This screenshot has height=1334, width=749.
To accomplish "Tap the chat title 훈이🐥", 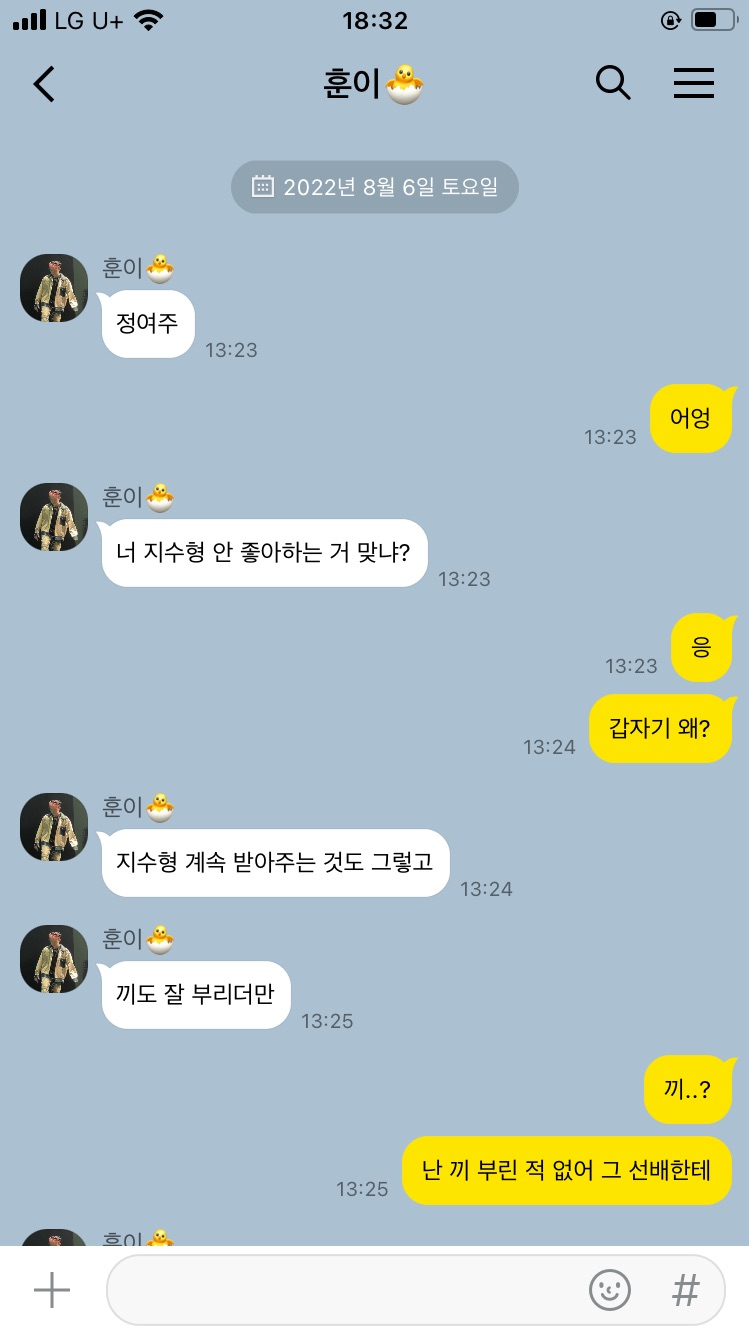I will [374, 84].
